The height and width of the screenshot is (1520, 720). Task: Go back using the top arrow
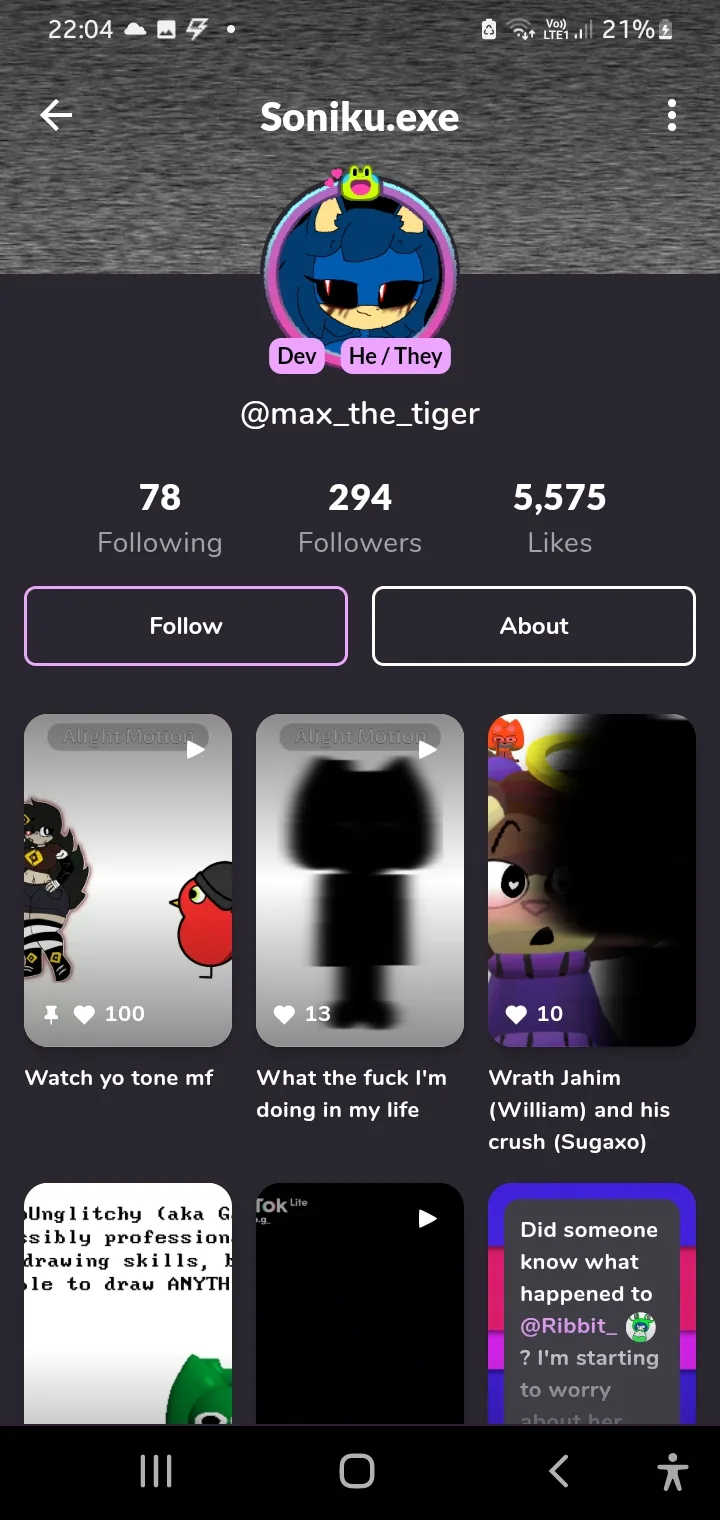pyautogui.click(x=56, y=116)
